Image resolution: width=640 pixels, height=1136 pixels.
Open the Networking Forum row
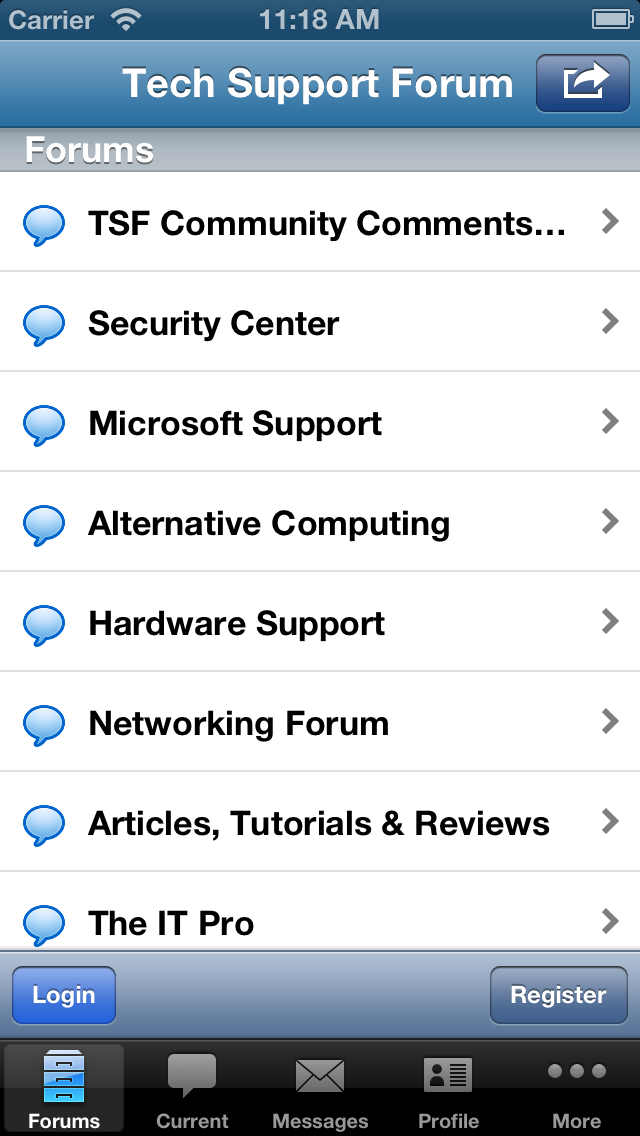320,722
